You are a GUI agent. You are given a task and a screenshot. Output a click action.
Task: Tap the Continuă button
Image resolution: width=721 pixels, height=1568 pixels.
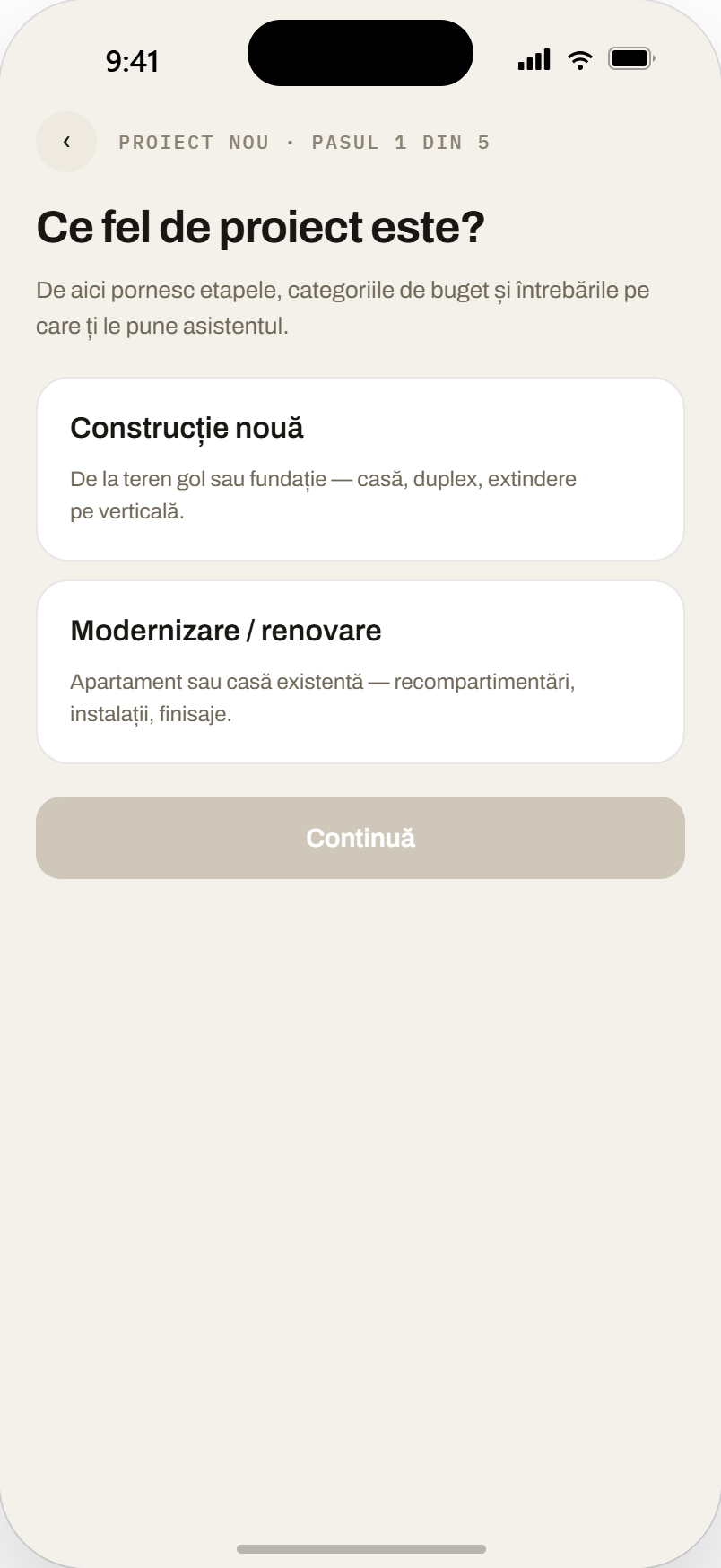click(x=360, y=838)
